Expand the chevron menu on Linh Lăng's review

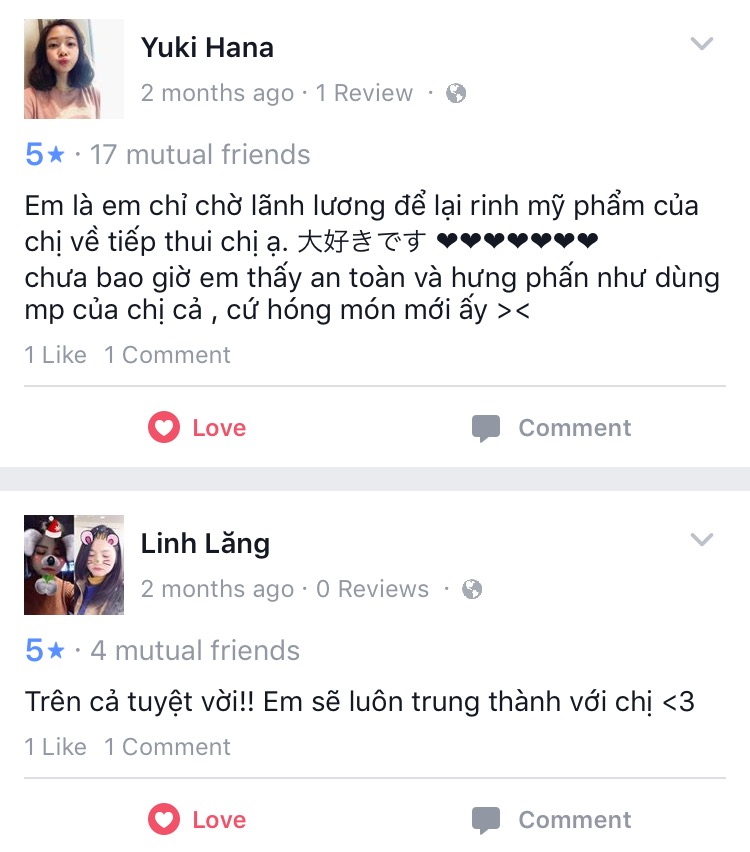pyautogui.click(x=702, y=540)
